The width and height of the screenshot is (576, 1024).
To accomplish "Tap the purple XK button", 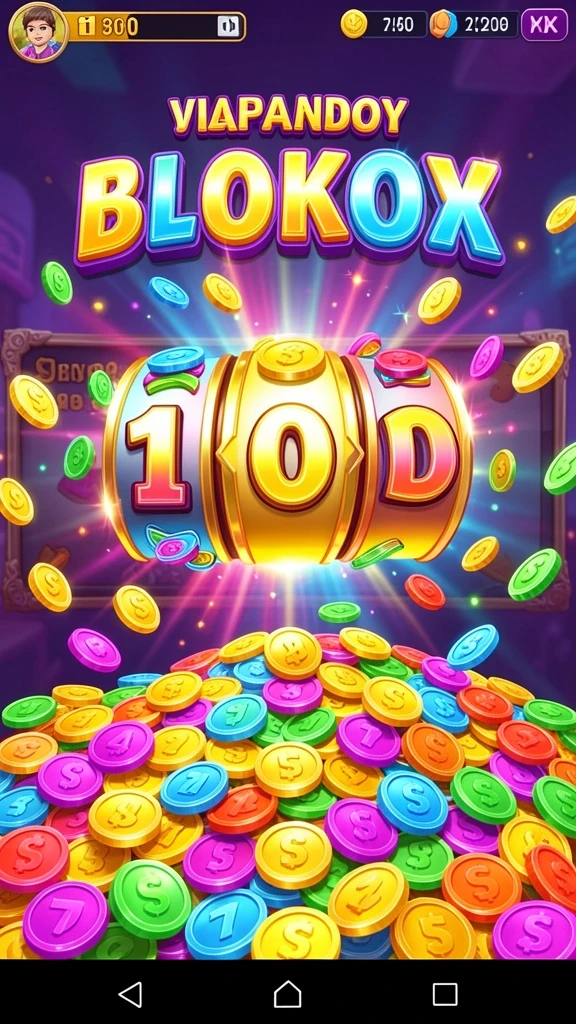I will coord(544,25).
